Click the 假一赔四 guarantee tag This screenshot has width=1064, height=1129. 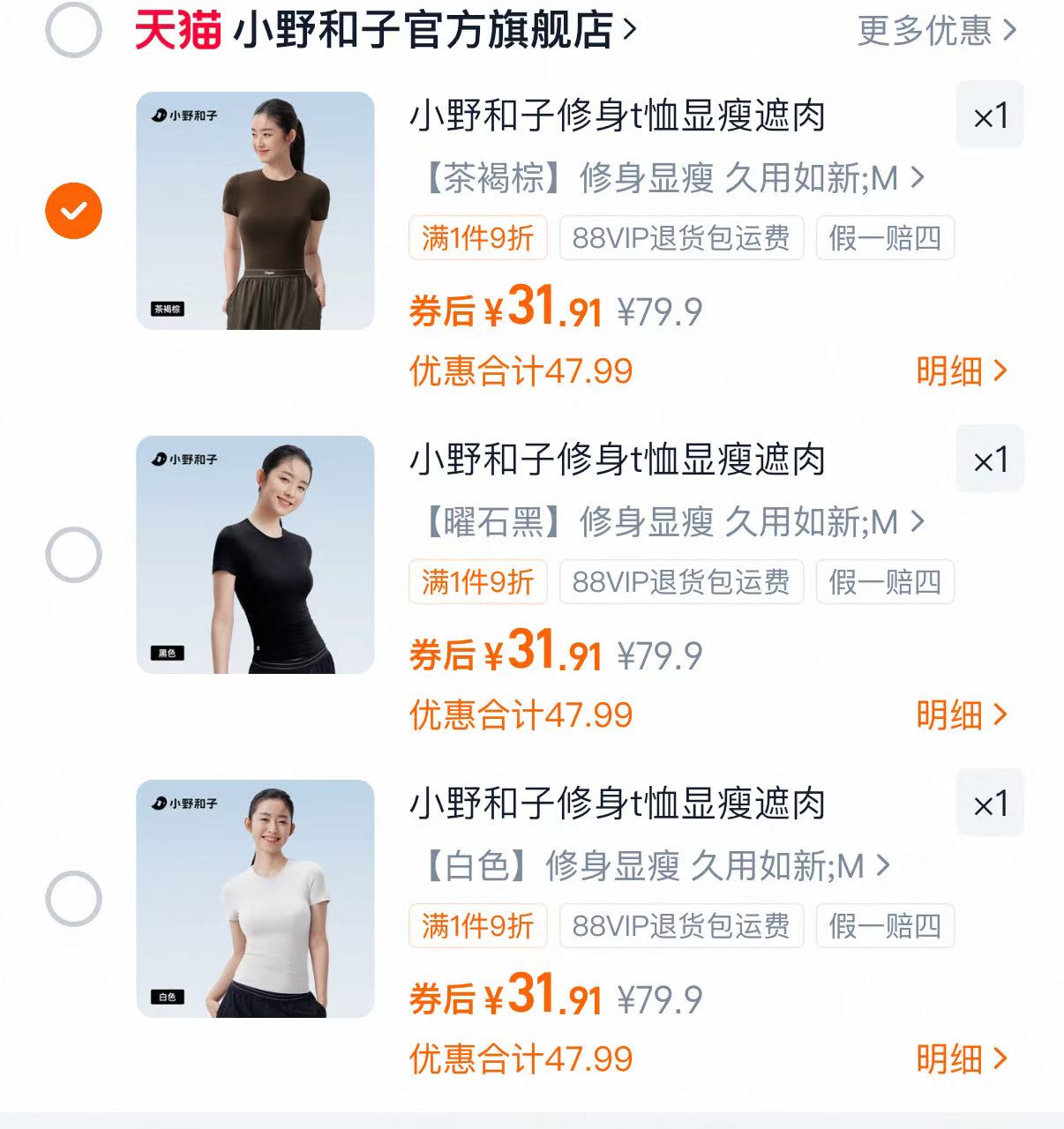pos(885,238)
